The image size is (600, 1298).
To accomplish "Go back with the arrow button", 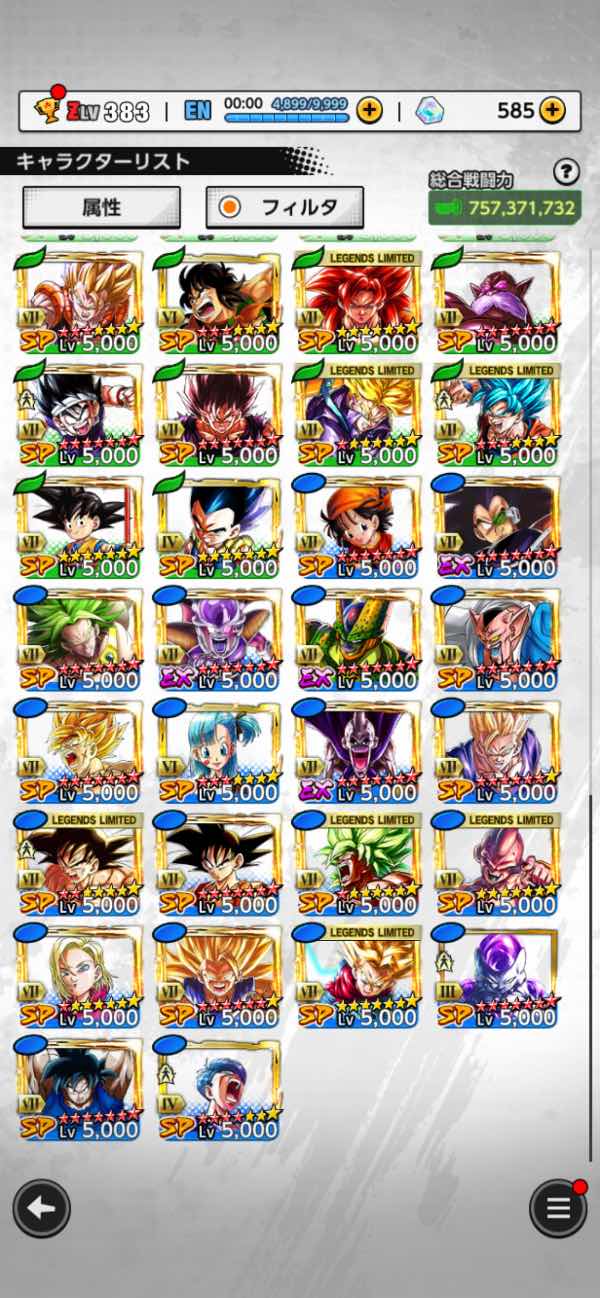I will pos(41,1208).
